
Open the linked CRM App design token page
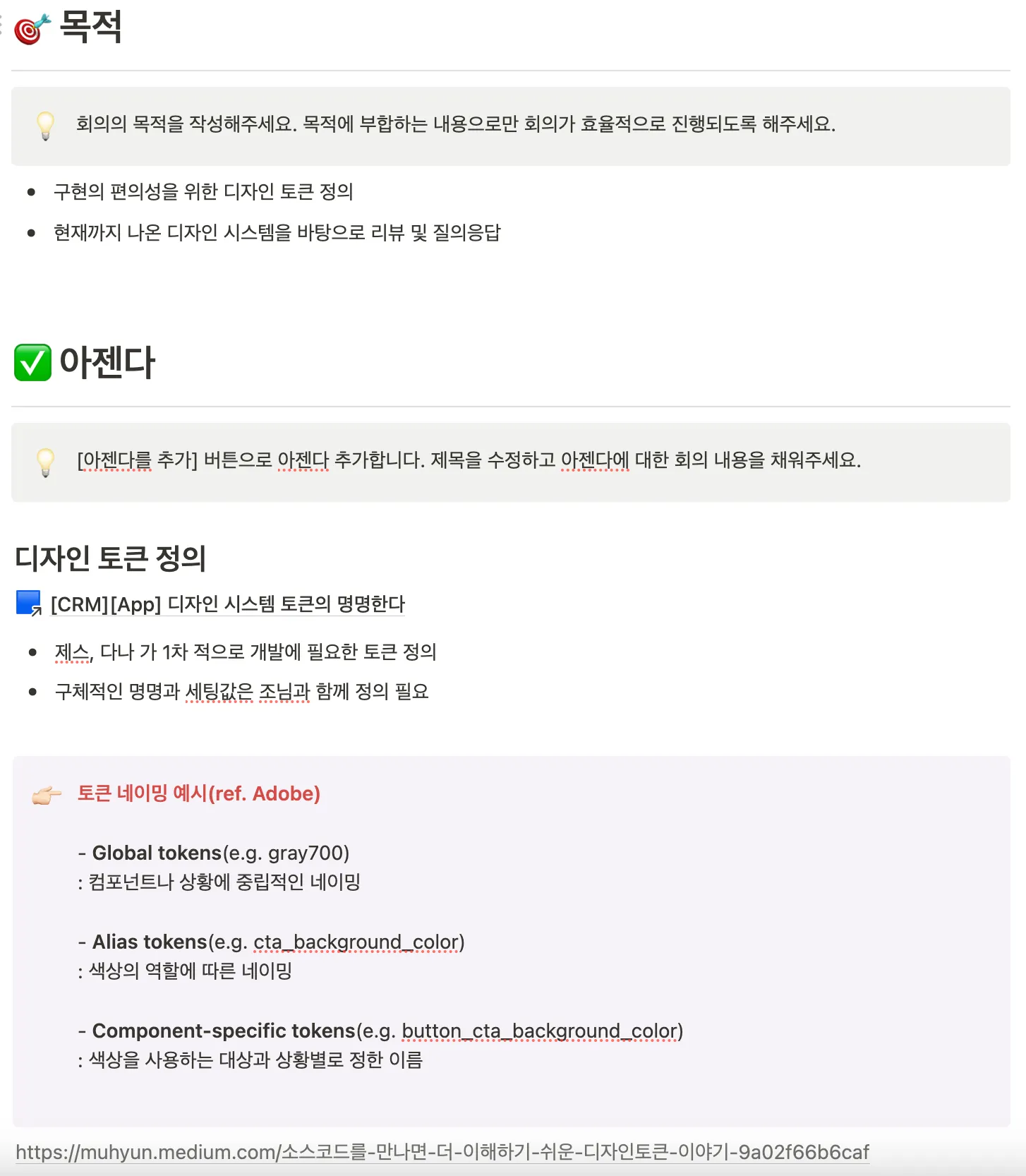pos(227,604)
